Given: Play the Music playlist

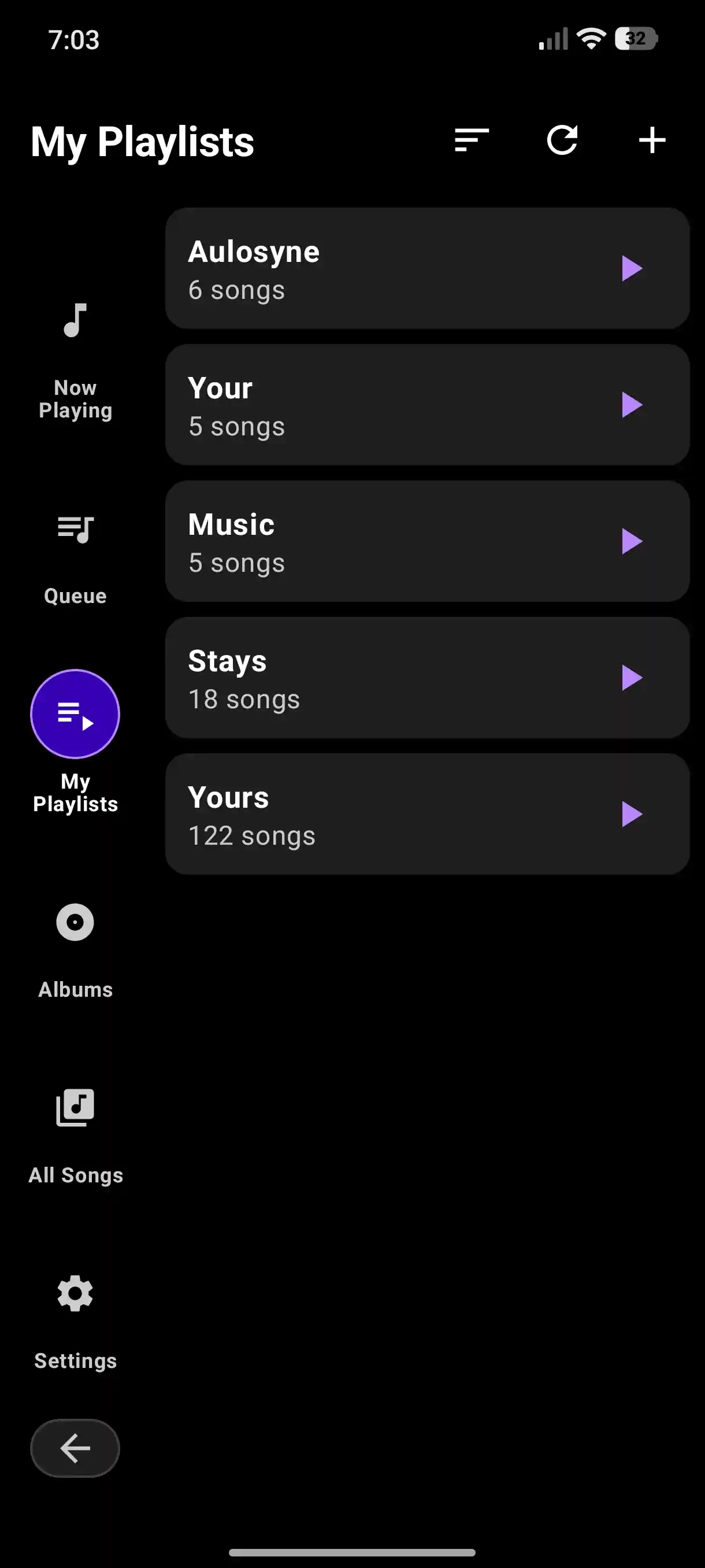Looking at the screenshot, I should tap(632, 541).
